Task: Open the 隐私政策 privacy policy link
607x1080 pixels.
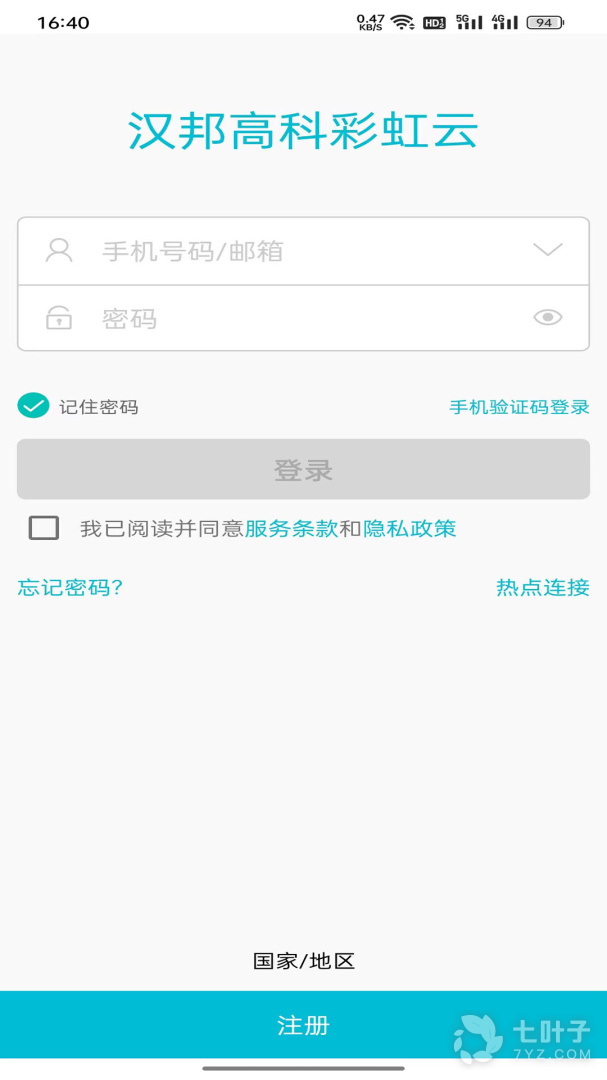Action: (409, 529)
